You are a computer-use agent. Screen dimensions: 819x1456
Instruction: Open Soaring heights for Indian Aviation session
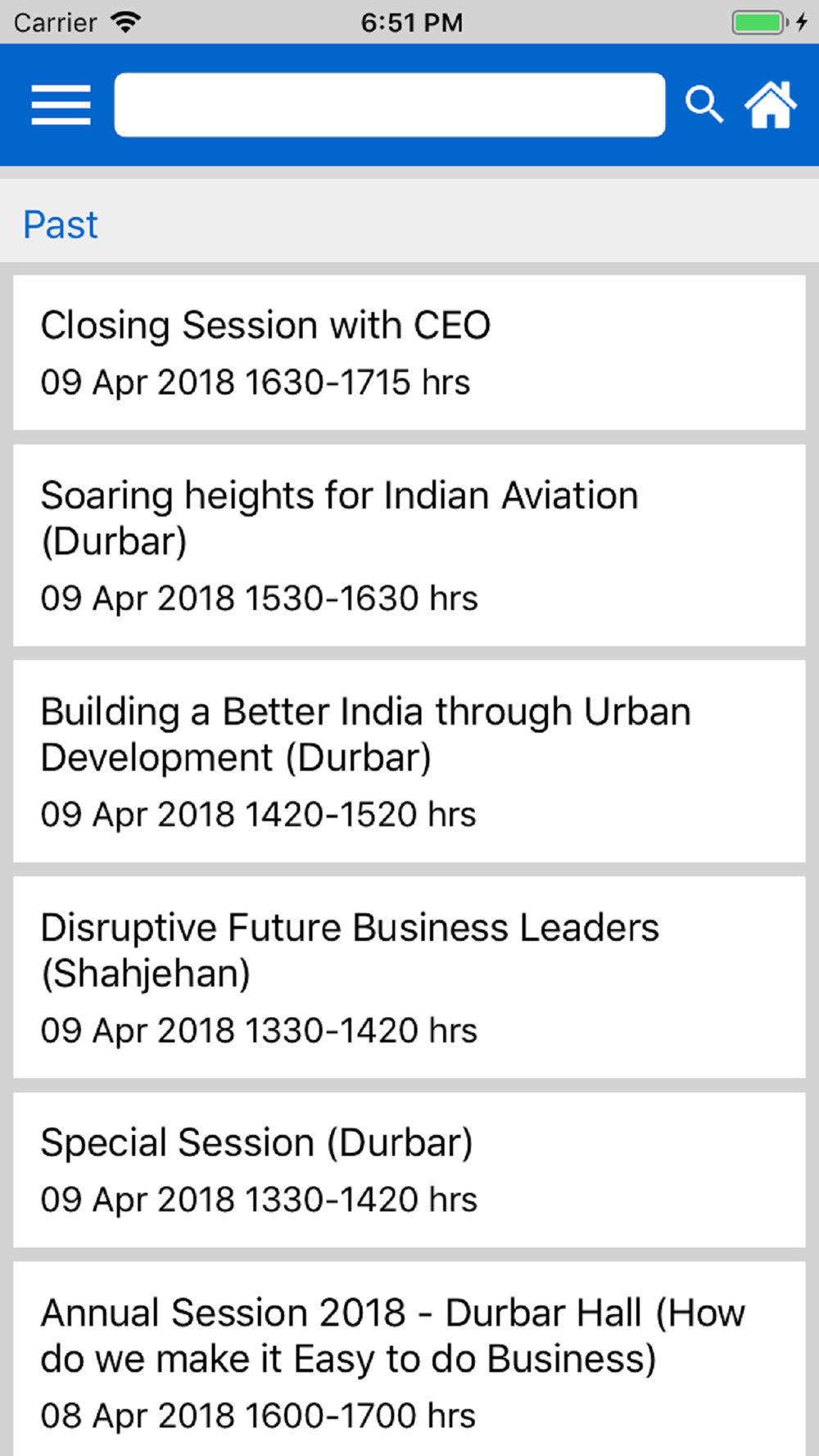pos(409,545)
